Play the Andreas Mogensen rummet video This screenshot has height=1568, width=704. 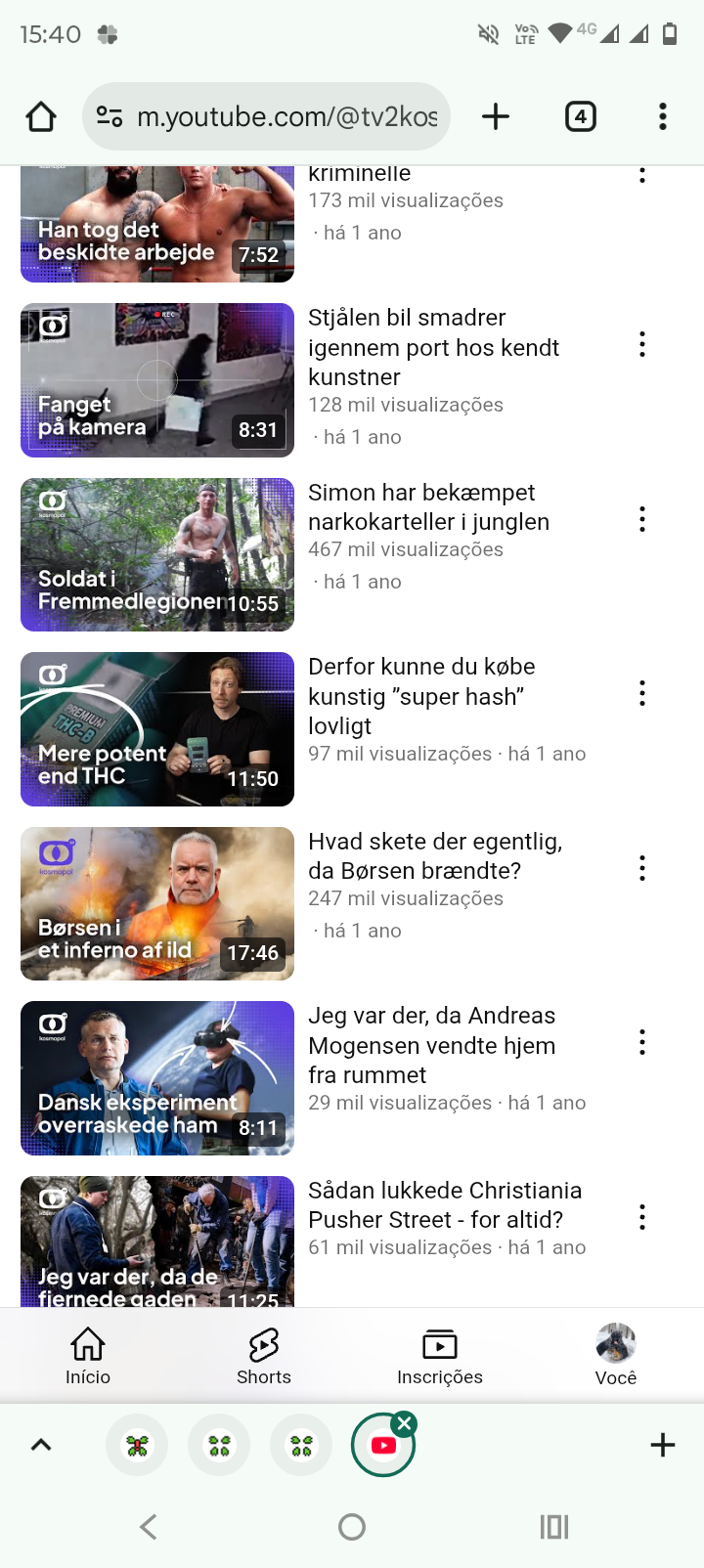click(157, 1078)
